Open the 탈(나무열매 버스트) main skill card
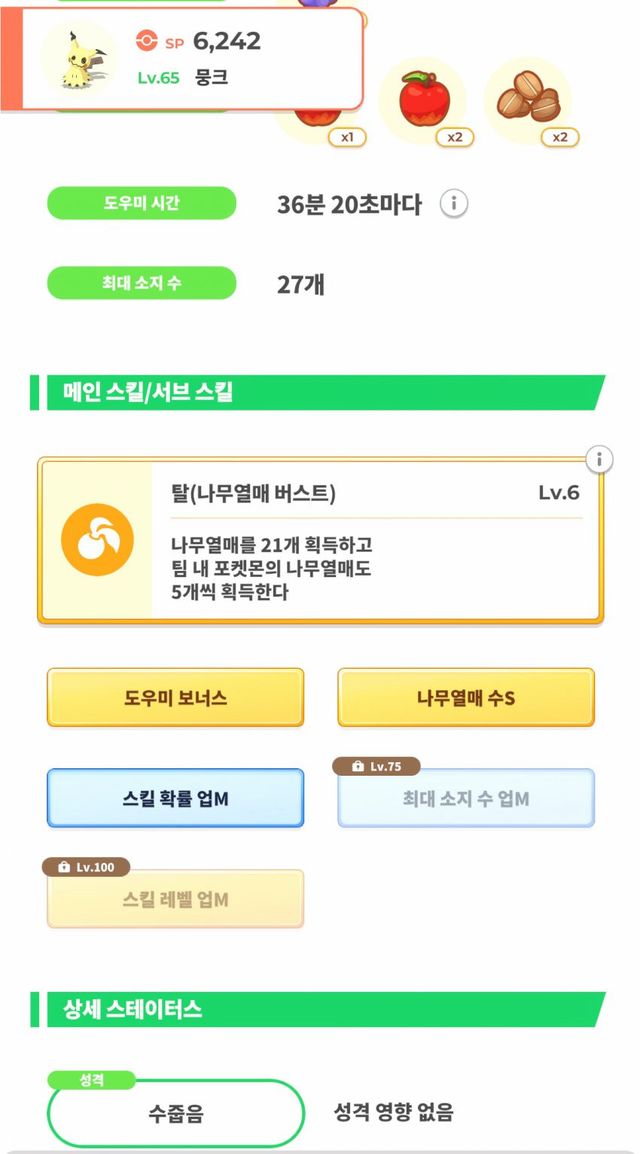The width and height of the screenshot is (640, 1154). 320,540
